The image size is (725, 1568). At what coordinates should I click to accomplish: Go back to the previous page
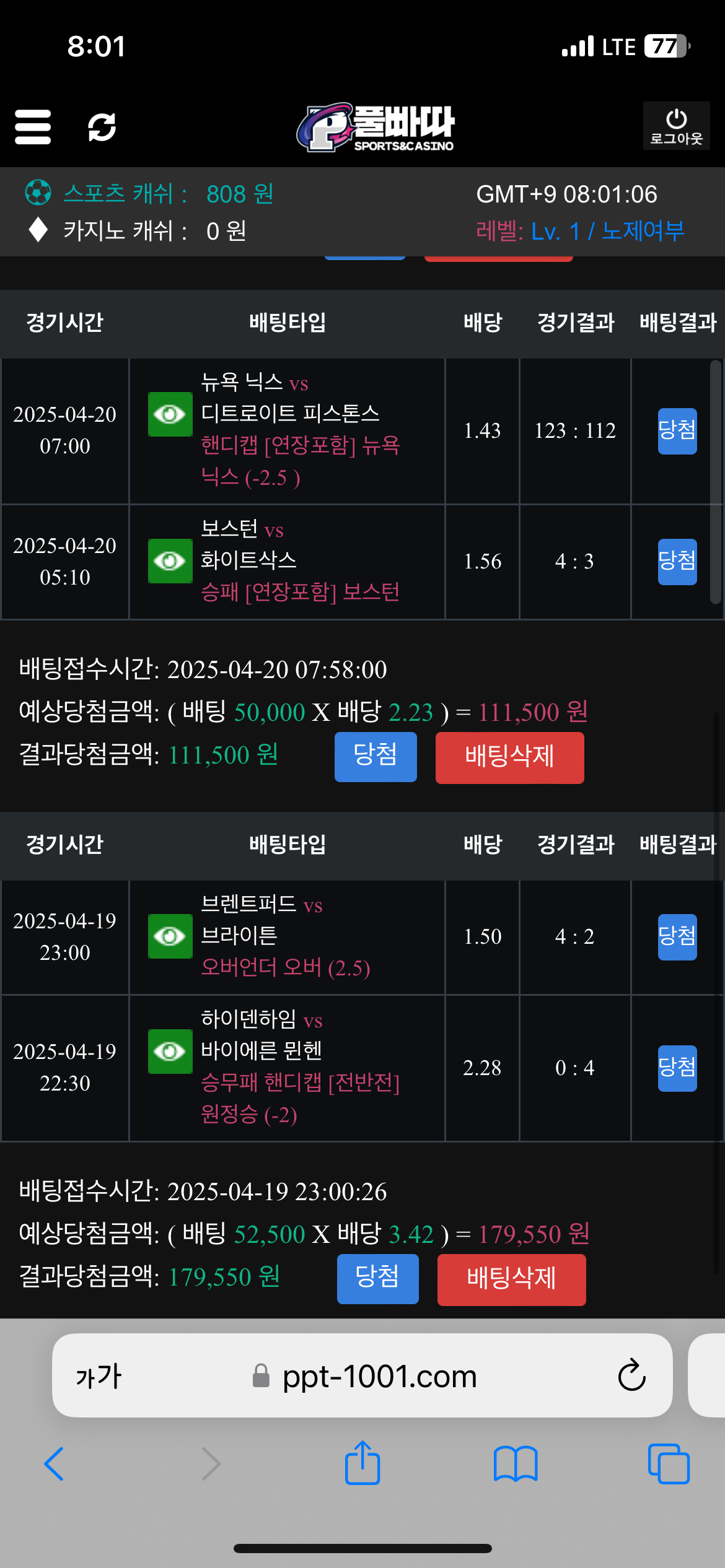[54, 1464]
